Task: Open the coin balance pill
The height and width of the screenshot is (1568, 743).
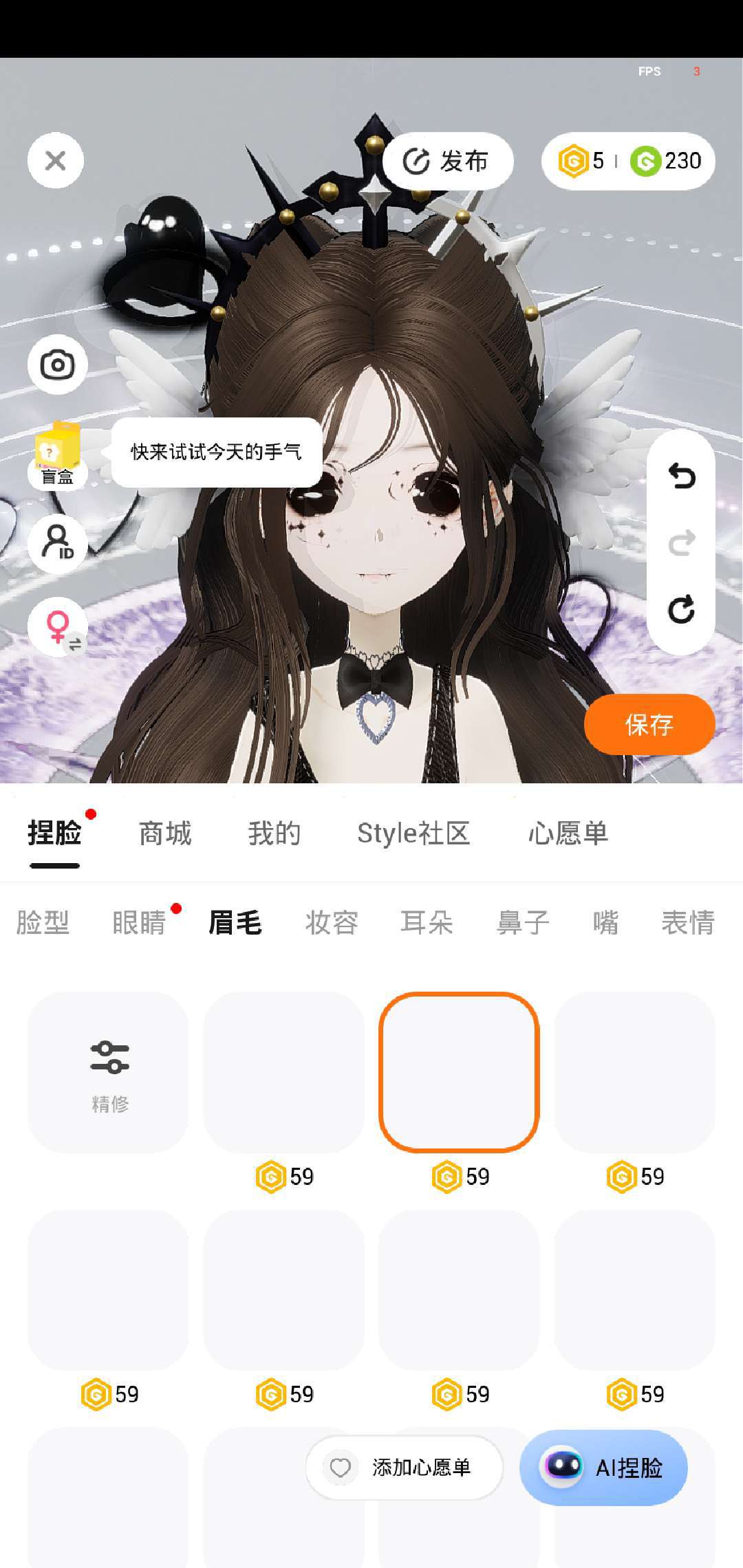Action: click(628, 162)
